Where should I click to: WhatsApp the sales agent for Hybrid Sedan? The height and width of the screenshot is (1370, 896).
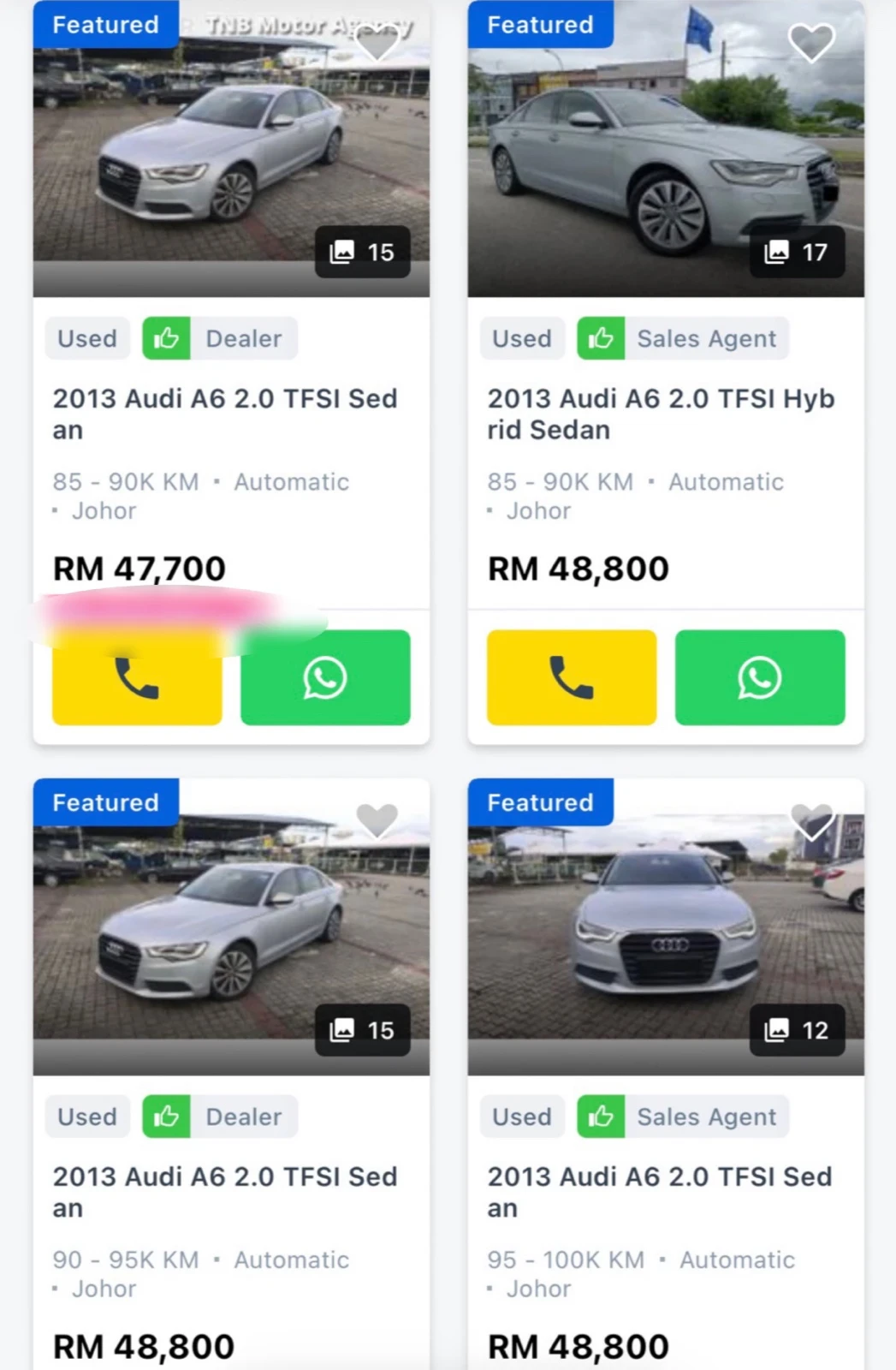coord(759,678)
